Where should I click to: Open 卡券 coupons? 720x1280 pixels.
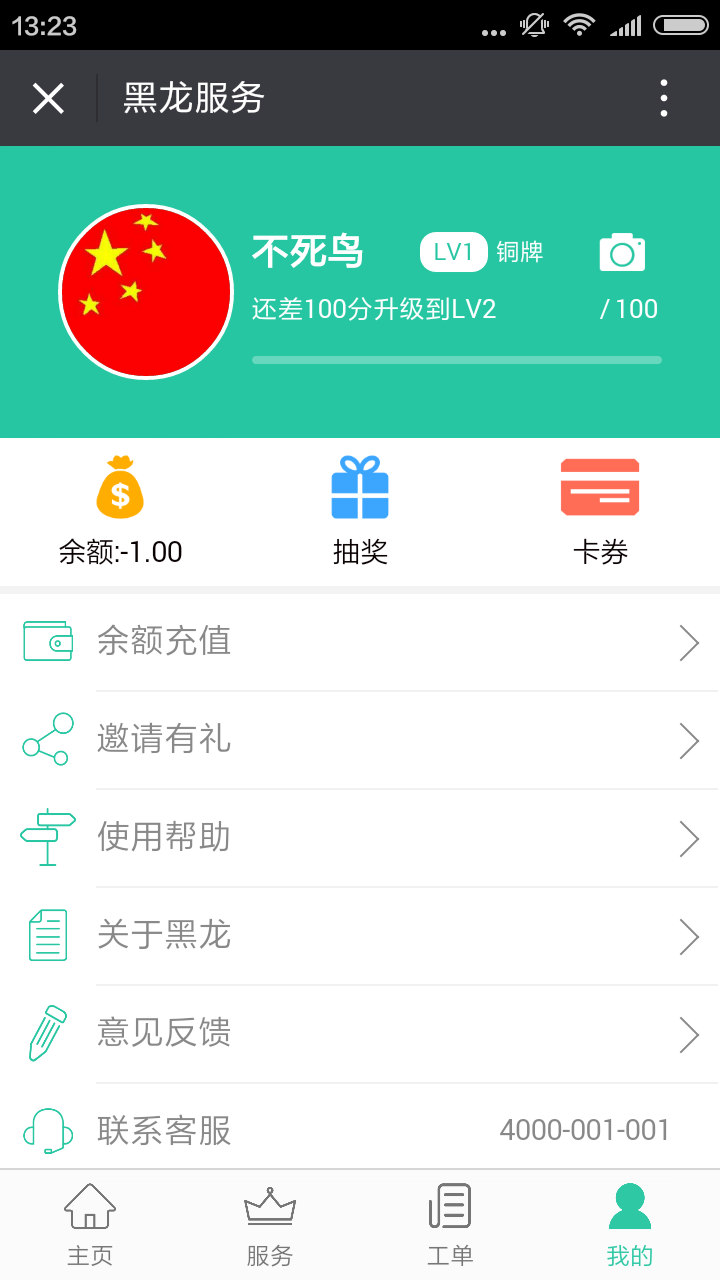600,511
